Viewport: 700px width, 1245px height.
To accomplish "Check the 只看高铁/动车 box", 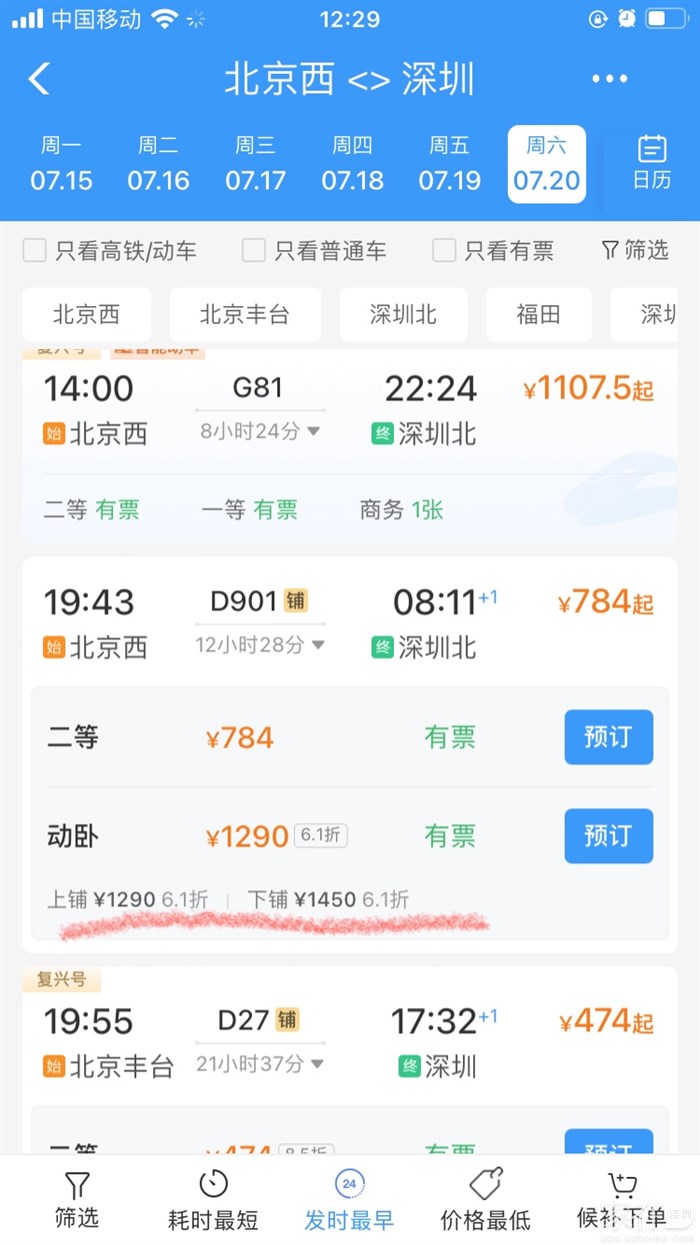I will coord(35,251).
